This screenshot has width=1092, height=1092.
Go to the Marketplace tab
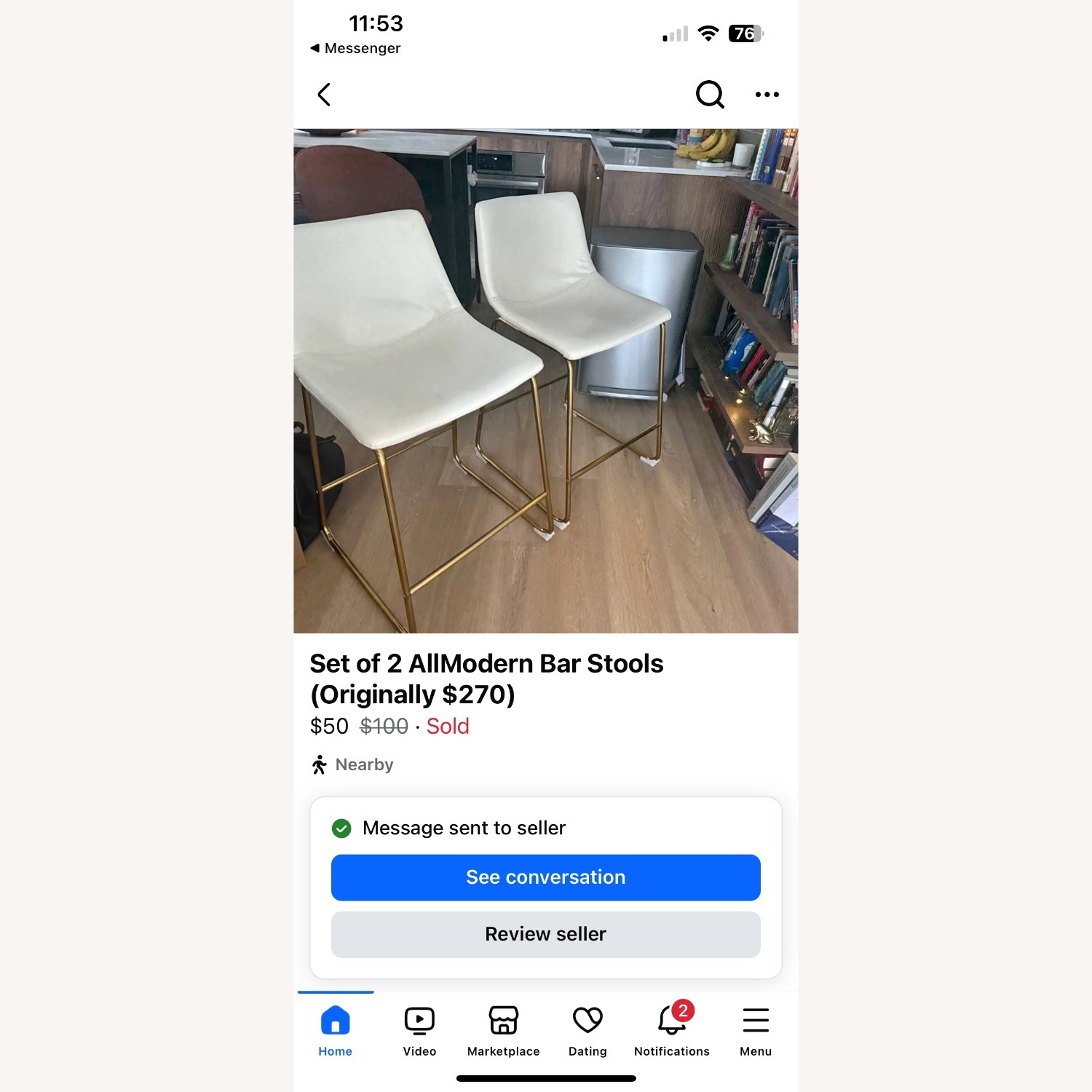point(503,1030)
